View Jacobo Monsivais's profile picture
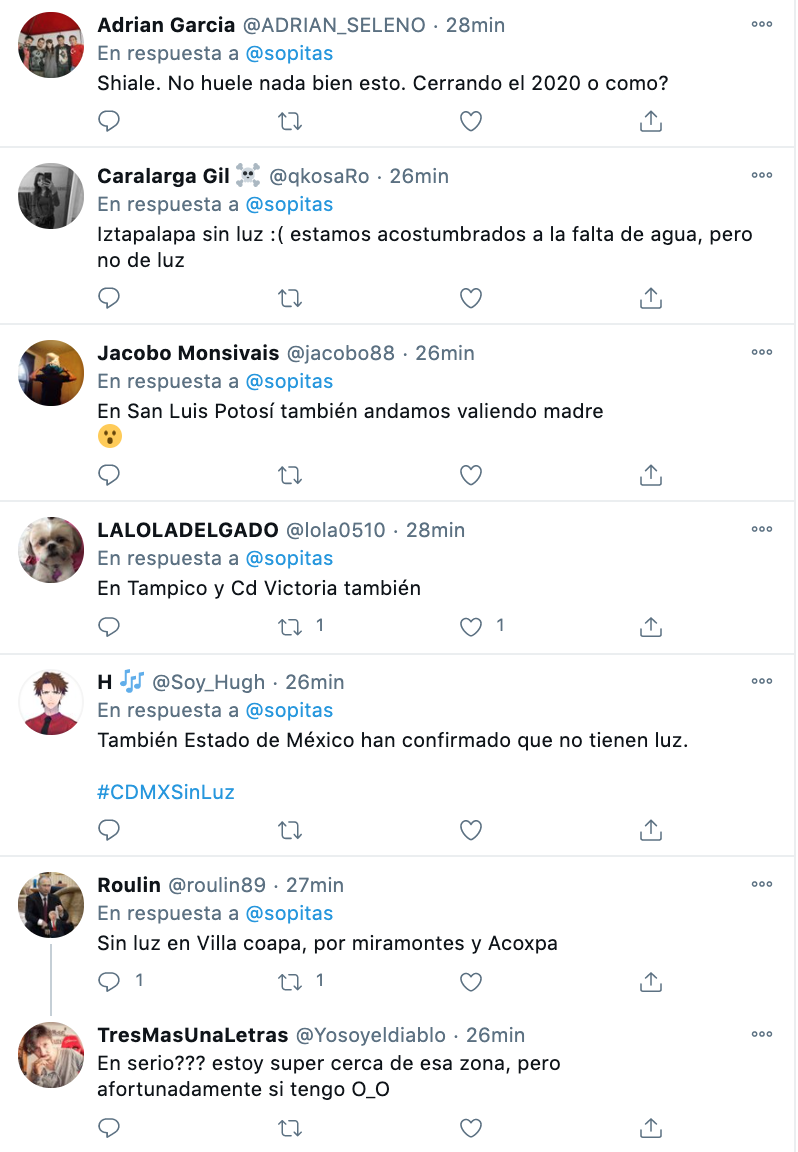798x1152 pixels. click(51, 373)
